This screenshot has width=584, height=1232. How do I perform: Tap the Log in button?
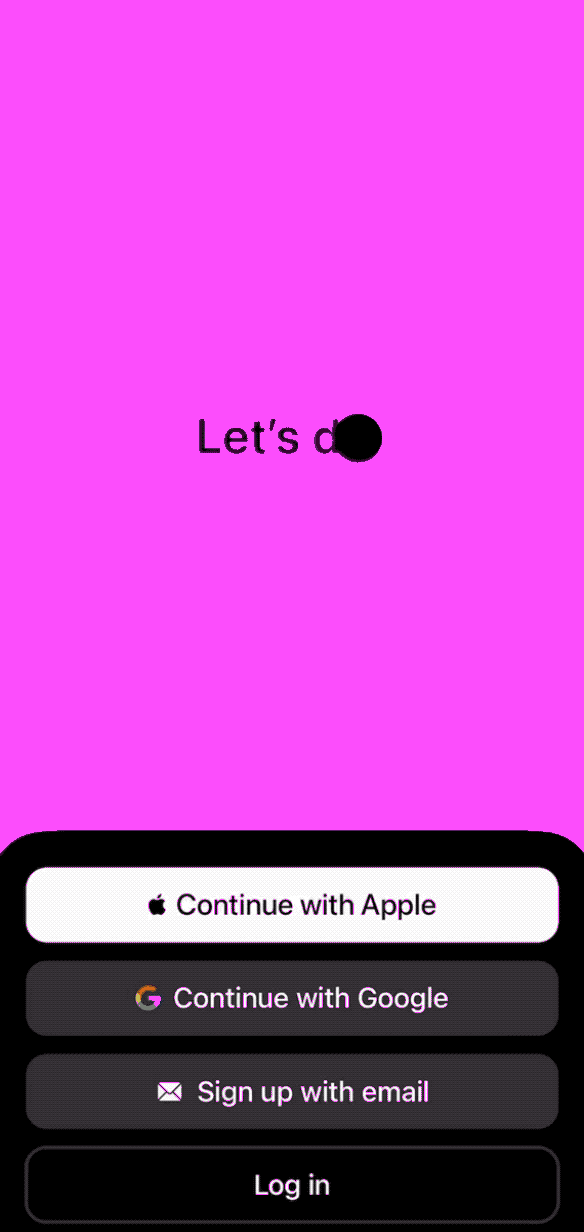292,1185
